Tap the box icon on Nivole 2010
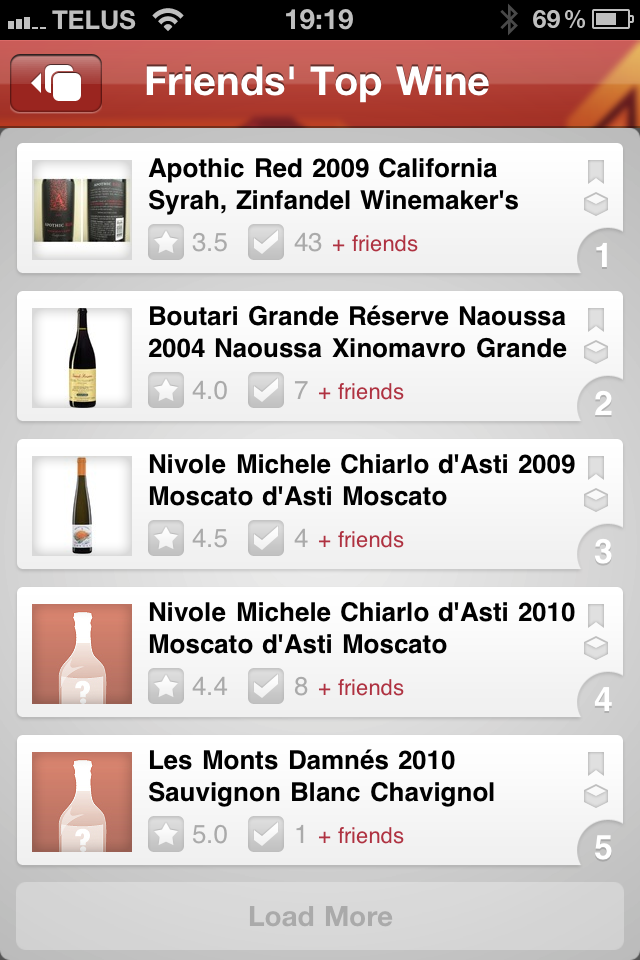640x960 pixels. coord(596,648)
